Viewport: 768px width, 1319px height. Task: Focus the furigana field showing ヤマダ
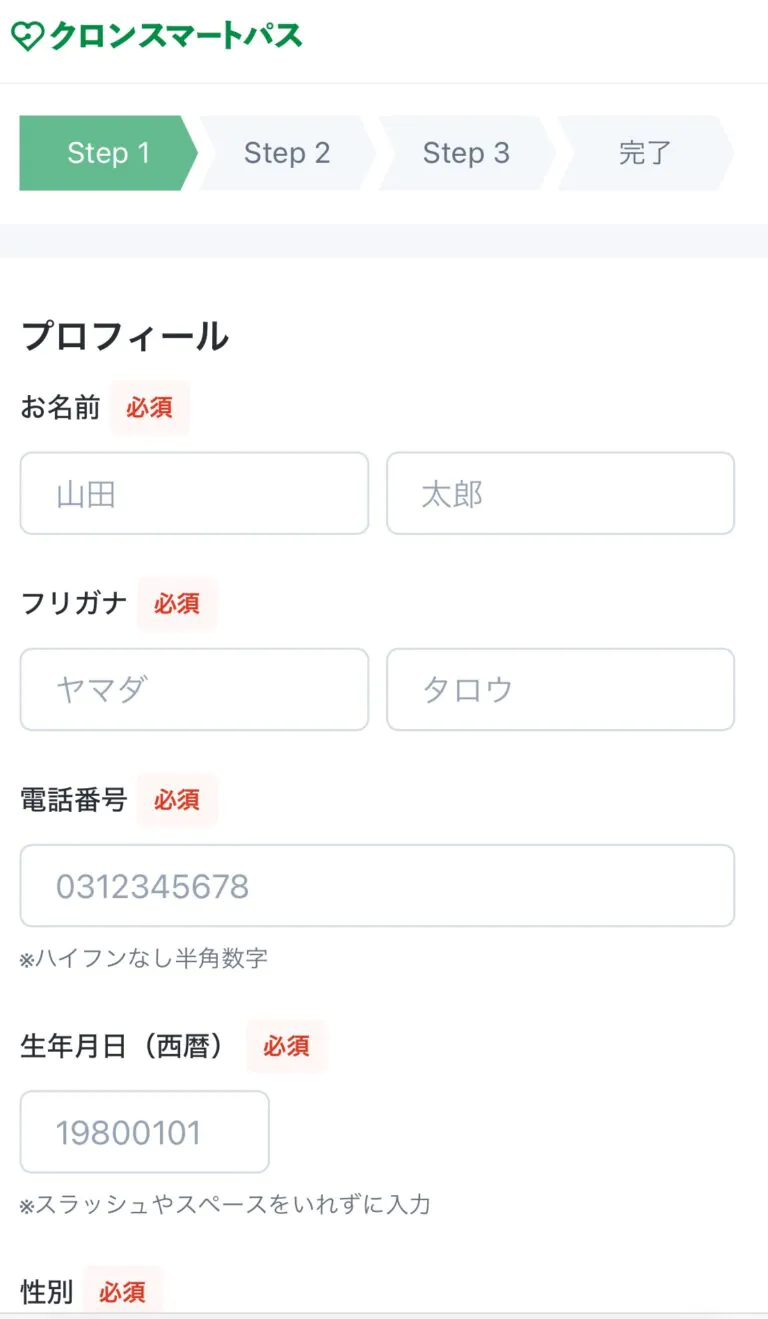coord(194,689)
